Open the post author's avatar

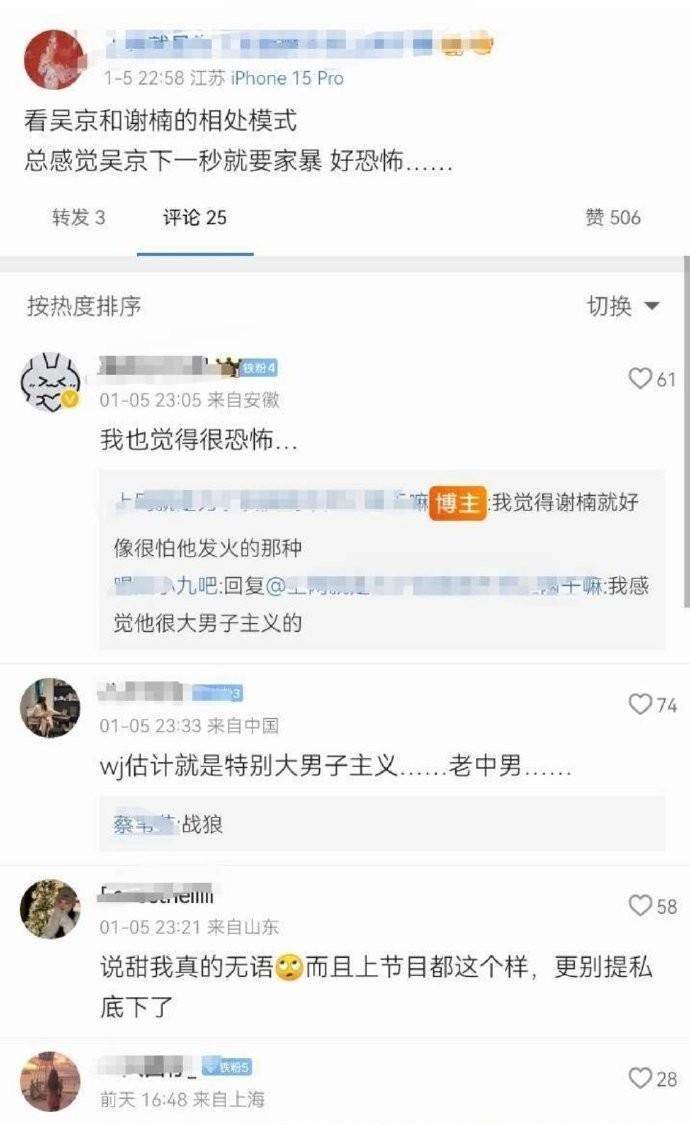tap(53, 60)
